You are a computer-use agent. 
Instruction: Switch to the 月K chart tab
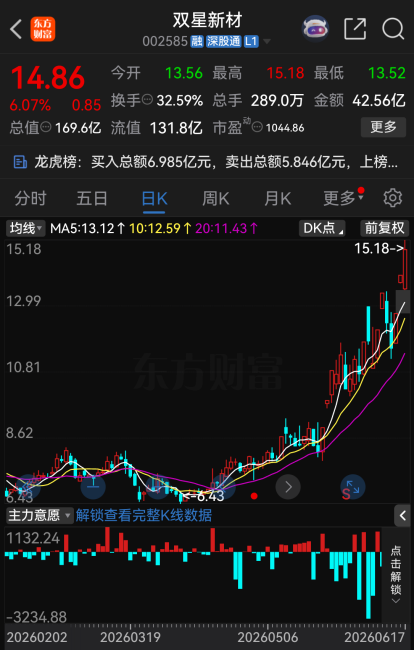coord(278,199)
